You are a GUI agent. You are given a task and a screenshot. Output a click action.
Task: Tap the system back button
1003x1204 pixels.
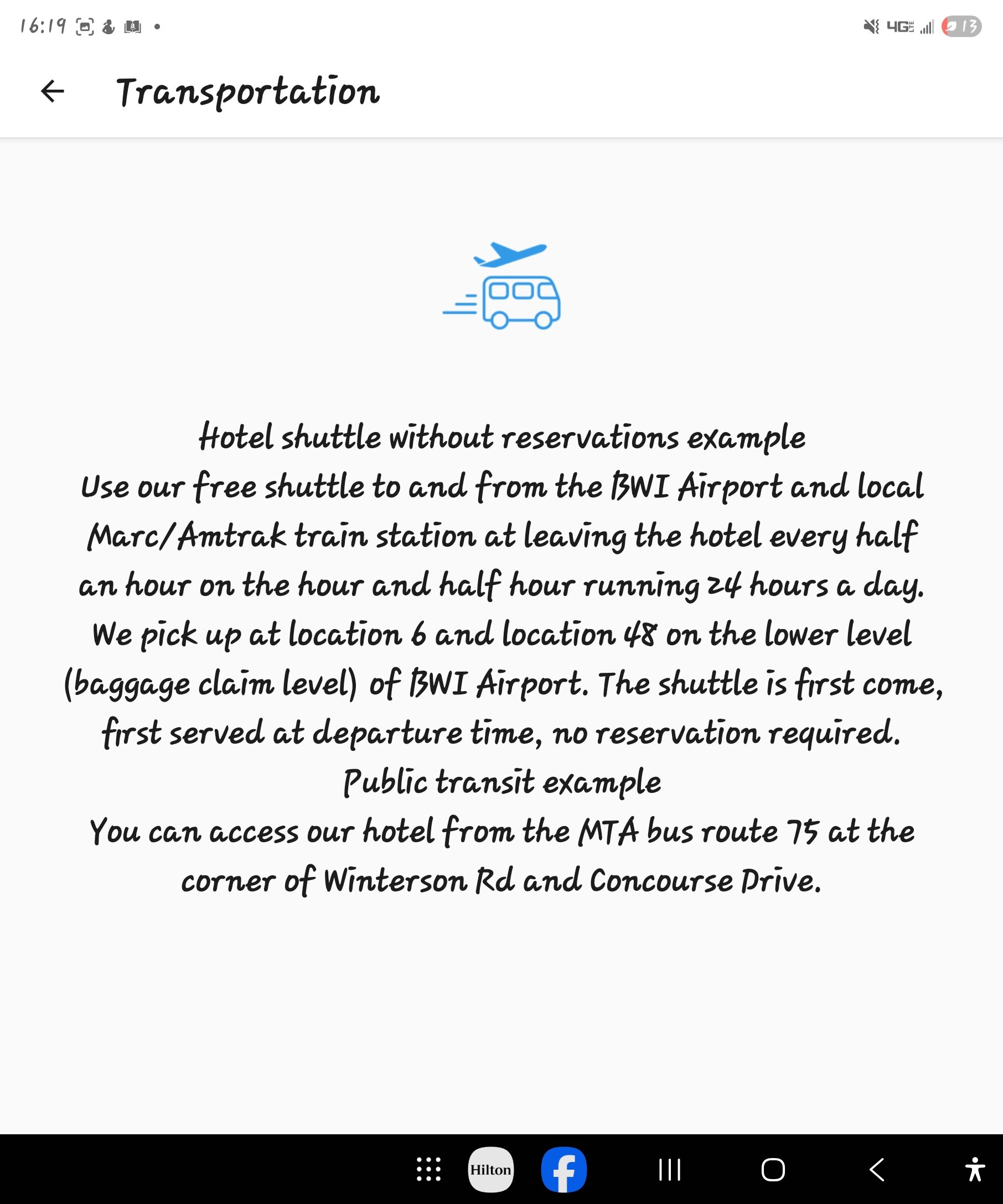pos(877,1169)
